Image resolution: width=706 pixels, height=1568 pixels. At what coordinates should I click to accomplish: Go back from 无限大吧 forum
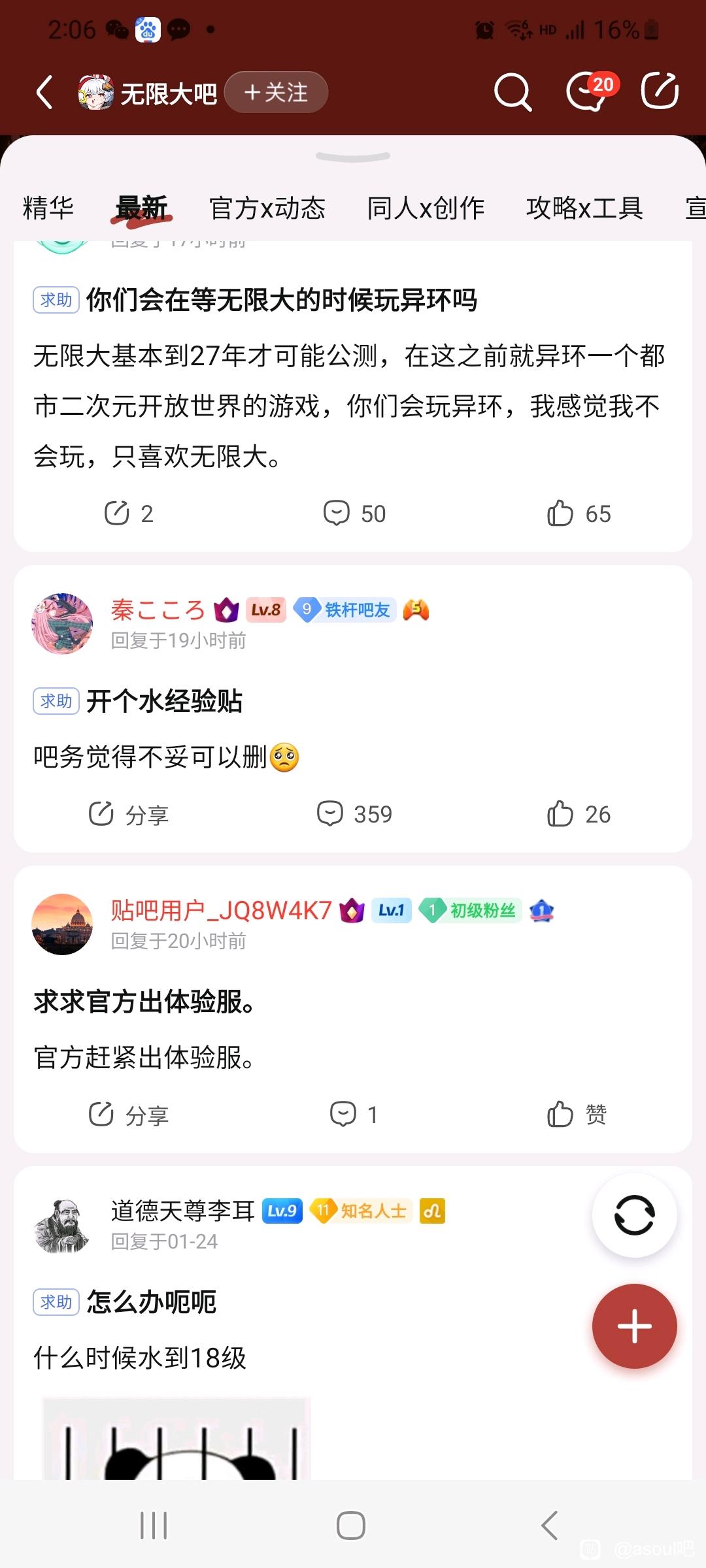(44, 92)
